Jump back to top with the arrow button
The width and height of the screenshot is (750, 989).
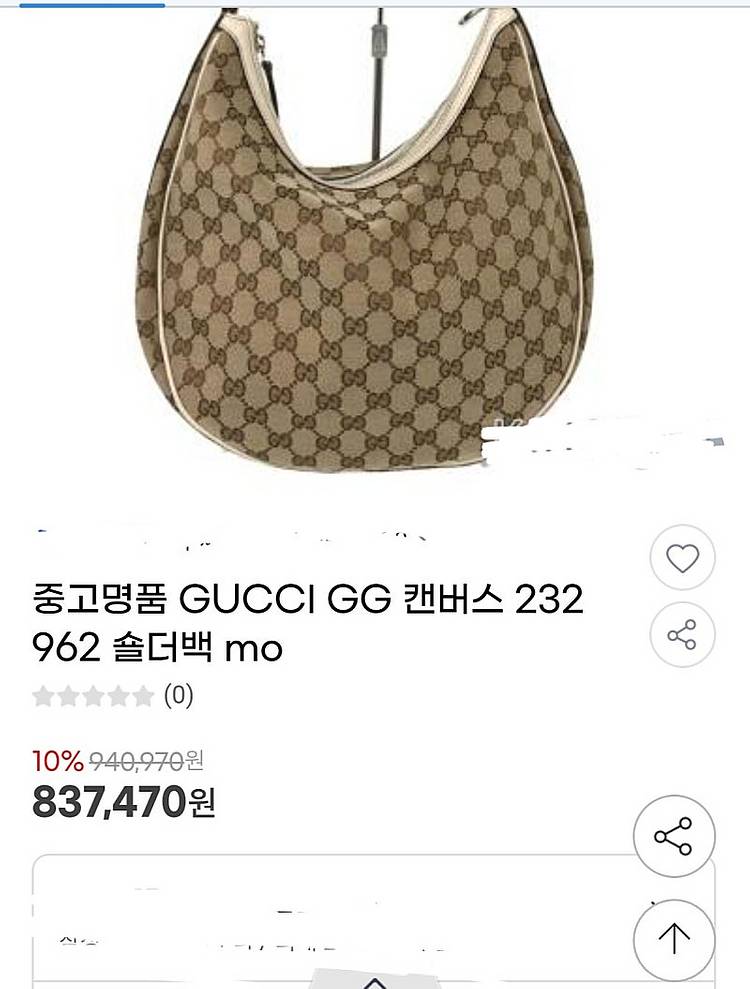click(x=674, y=938)
